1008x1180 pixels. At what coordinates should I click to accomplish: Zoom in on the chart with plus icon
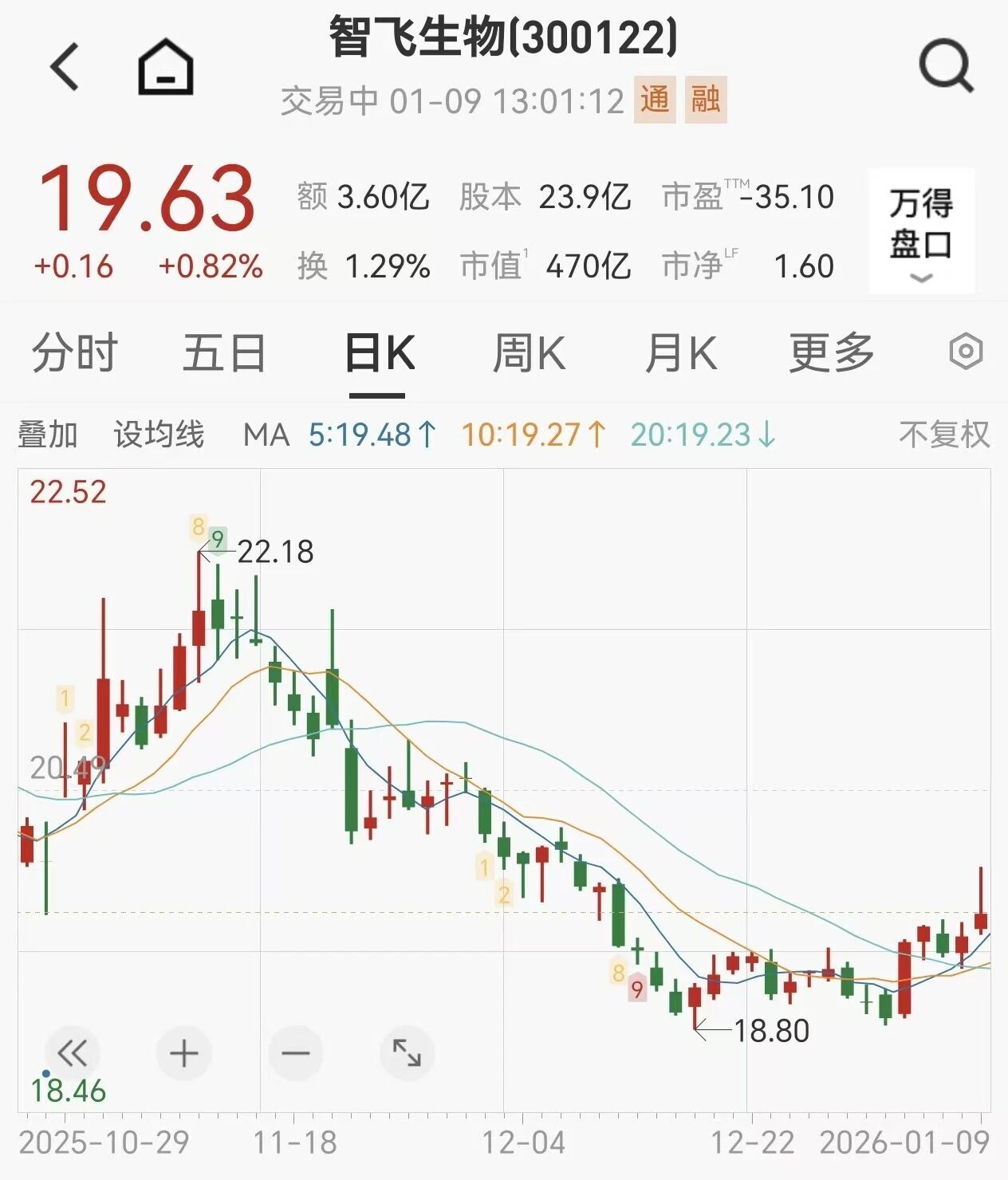pos(184,1052)
